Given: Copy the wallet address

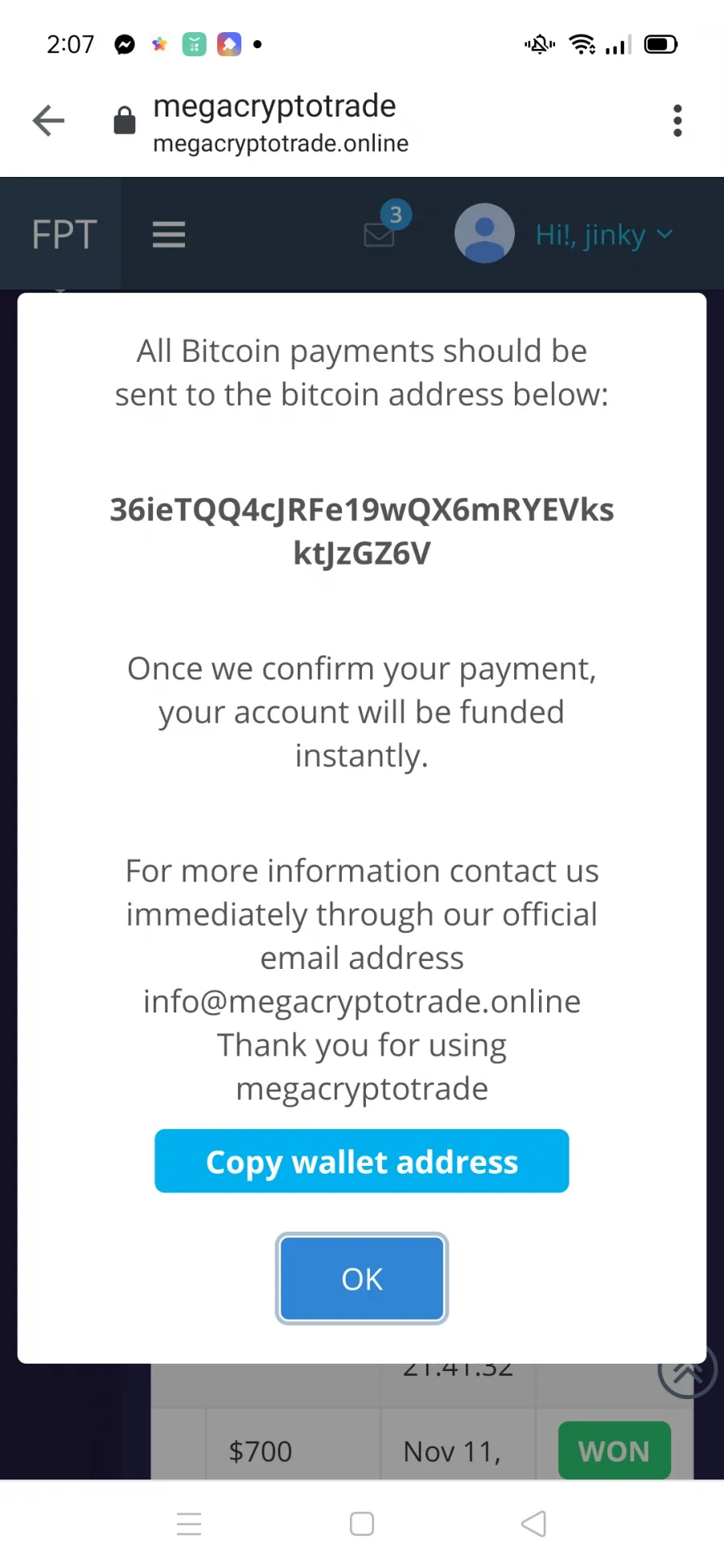Looking at the screenshot, I should [x=362, y=1161].
